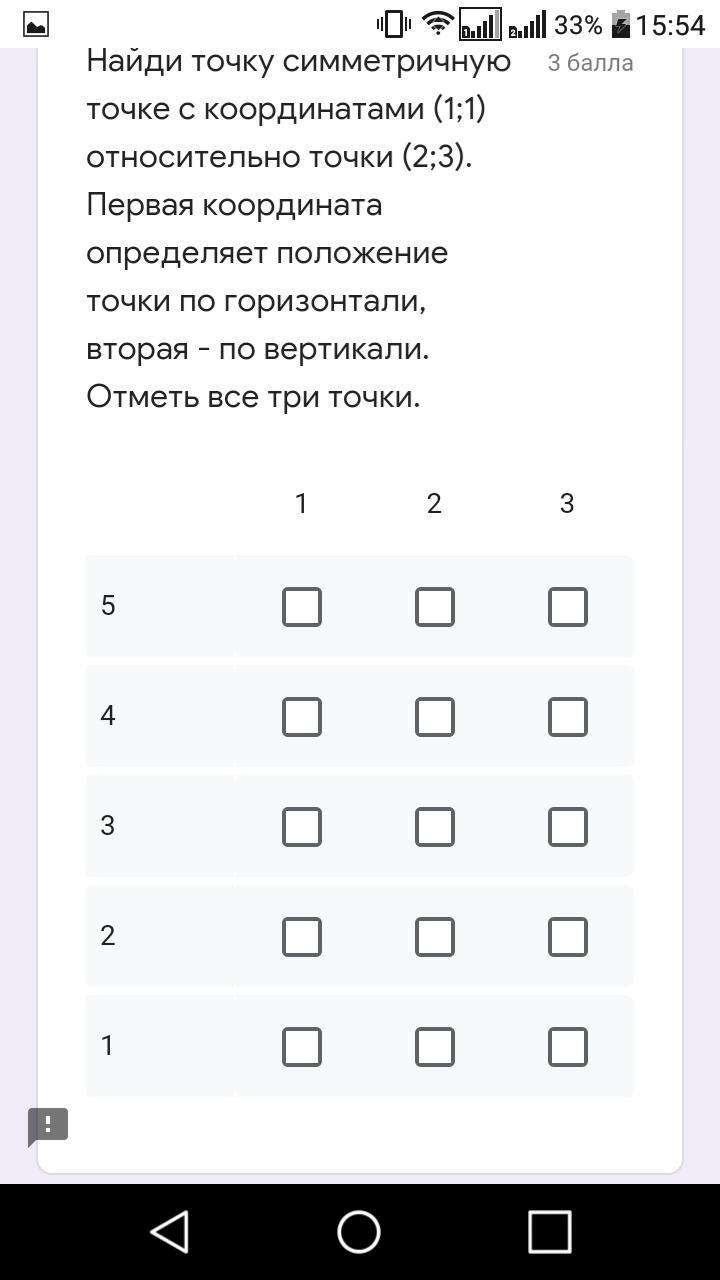Image resolution: width=720 pixels, height=1280 pixels.
Task: Go back with the system back button
Action: (170, 1231)
